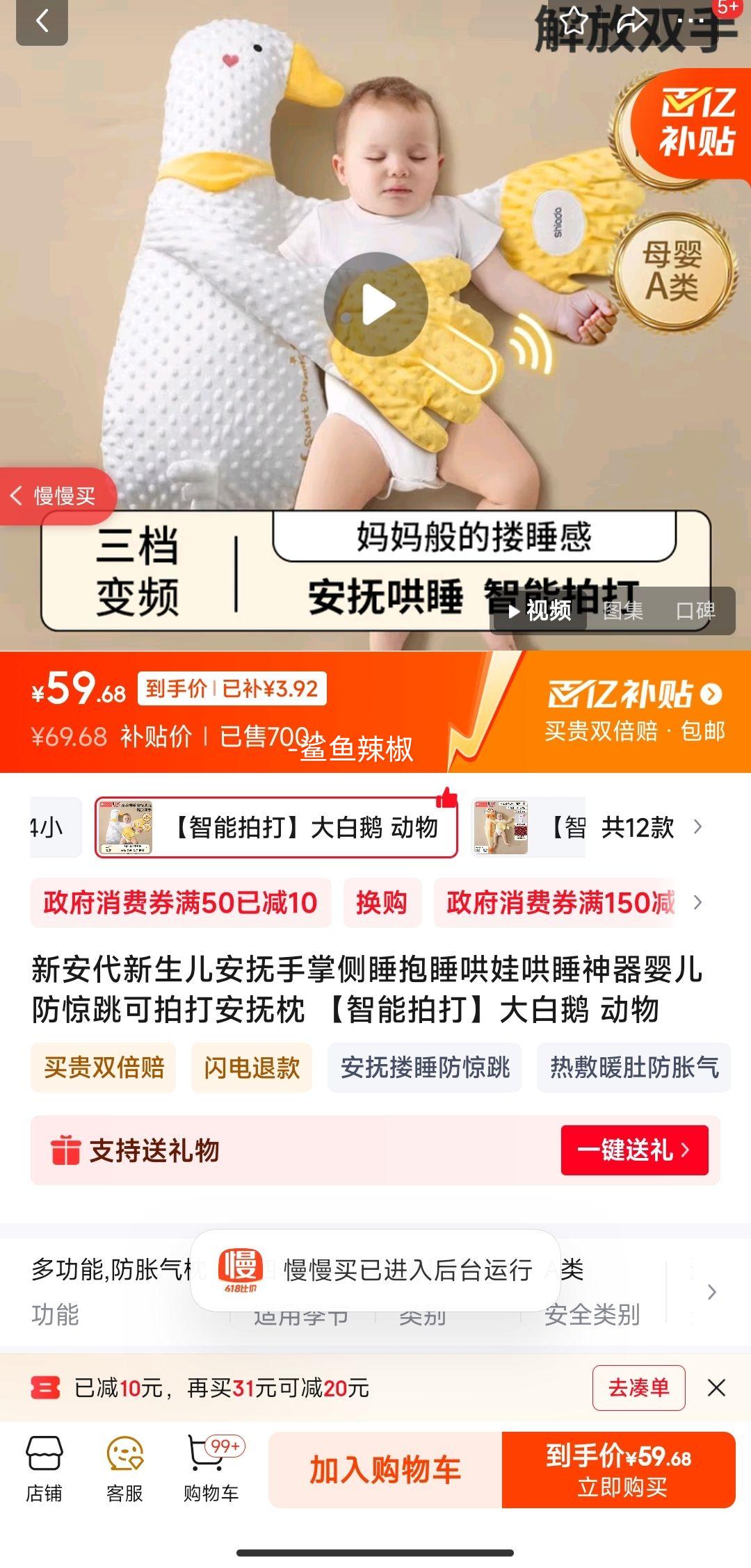Contact 客服 customer service
The image size is (751, 1568).
pyautogui.click(x=125, y=1469)
